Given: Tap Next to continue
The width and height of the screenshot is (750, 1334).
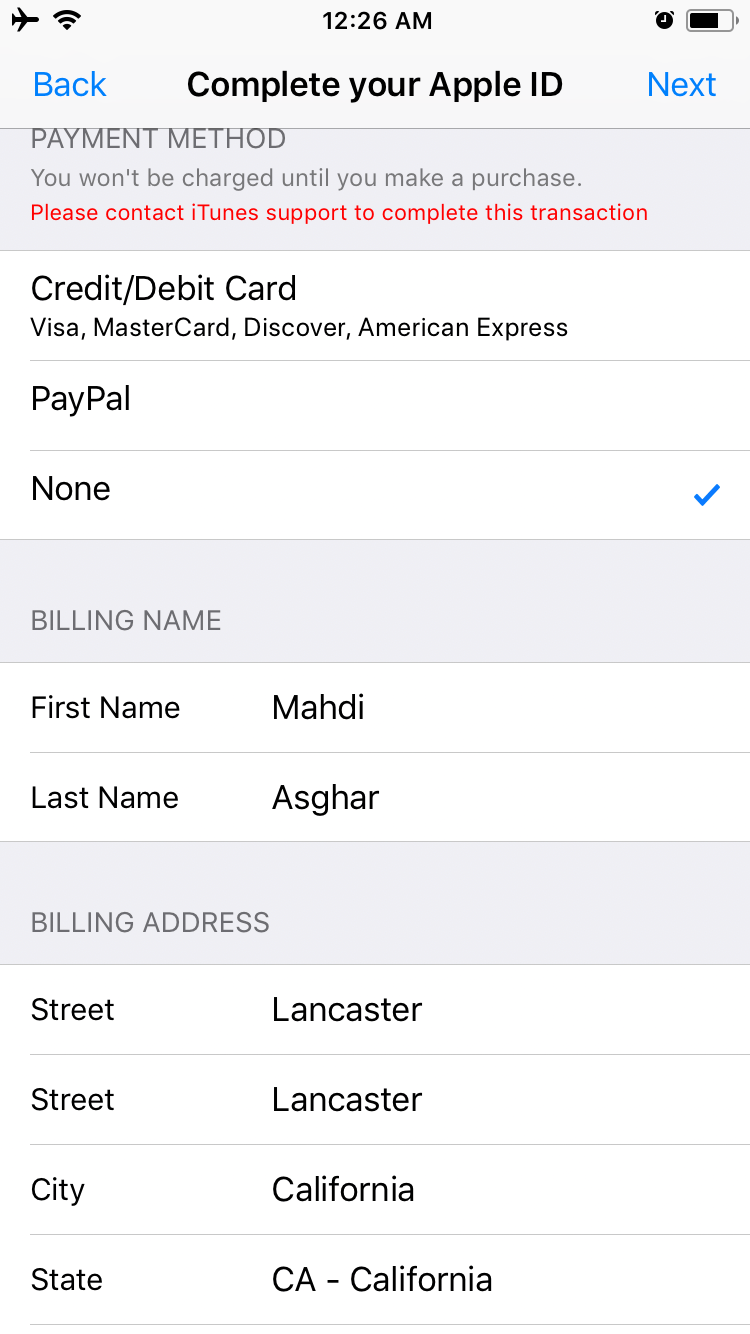Looking at the screenshot, I should pyautogui.click(x=681, y=85).
